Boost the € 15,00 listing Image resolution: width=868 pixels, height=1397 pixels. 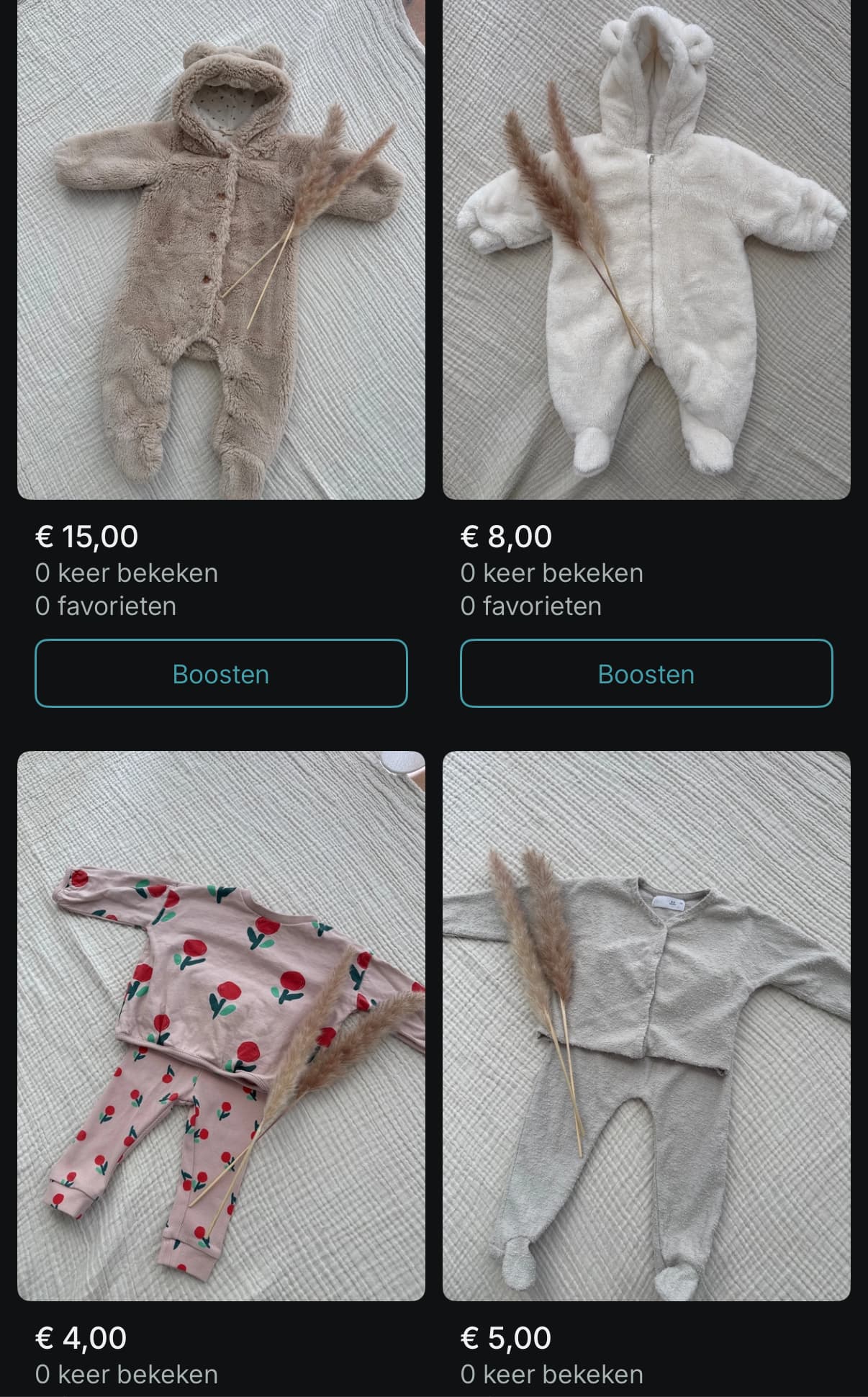221,673
